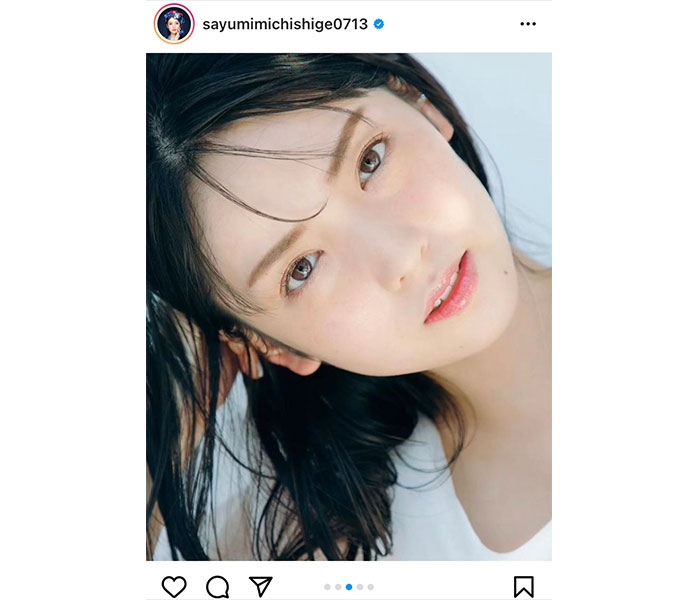Like this post with the heart icon
Image resolution: width=700 pixels, height=600 pixels.
pyautogui.click(x=174, y=586)
